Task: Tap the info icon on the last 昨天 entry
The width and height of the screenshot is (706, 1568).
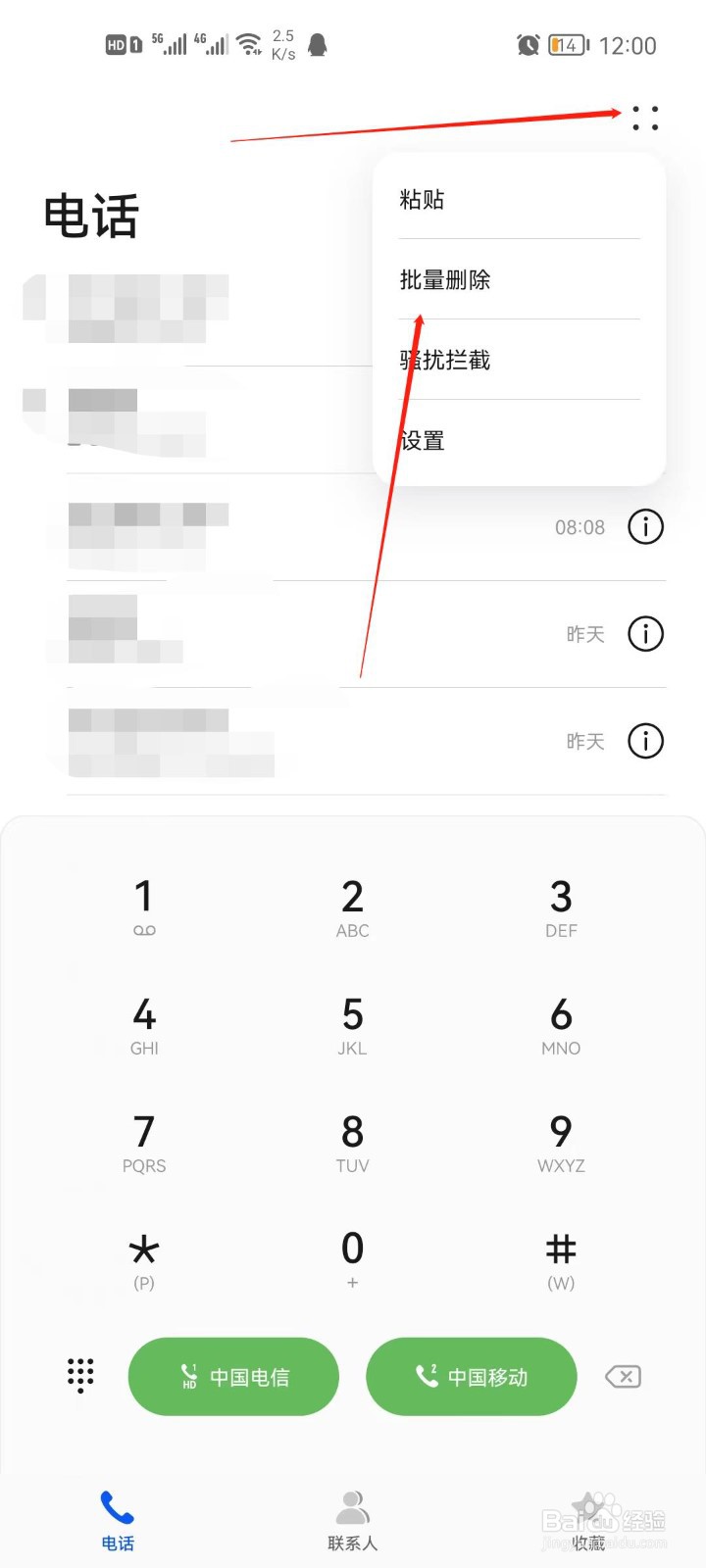Action: pos(645,741)
